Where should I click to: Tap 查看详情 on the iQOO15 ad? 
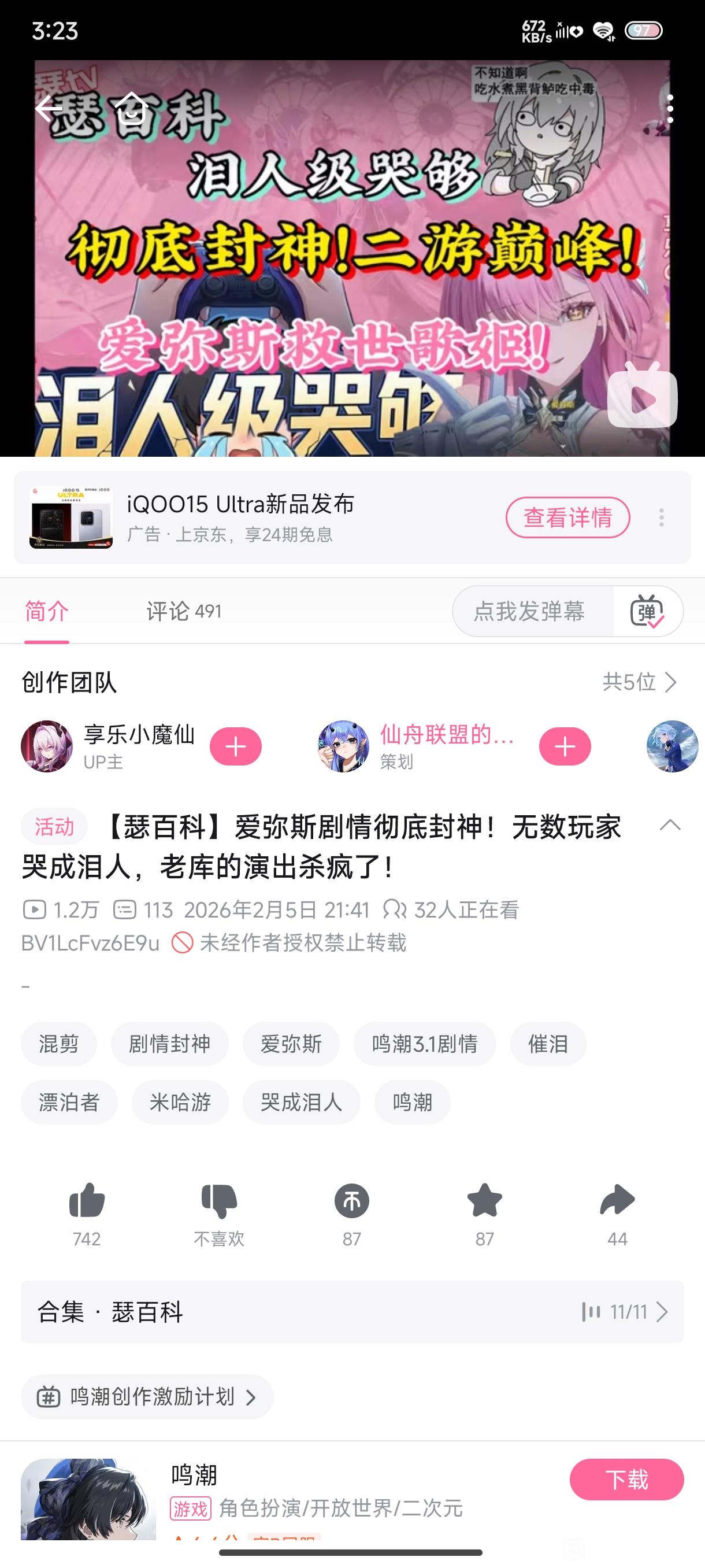tap(567, 517)
